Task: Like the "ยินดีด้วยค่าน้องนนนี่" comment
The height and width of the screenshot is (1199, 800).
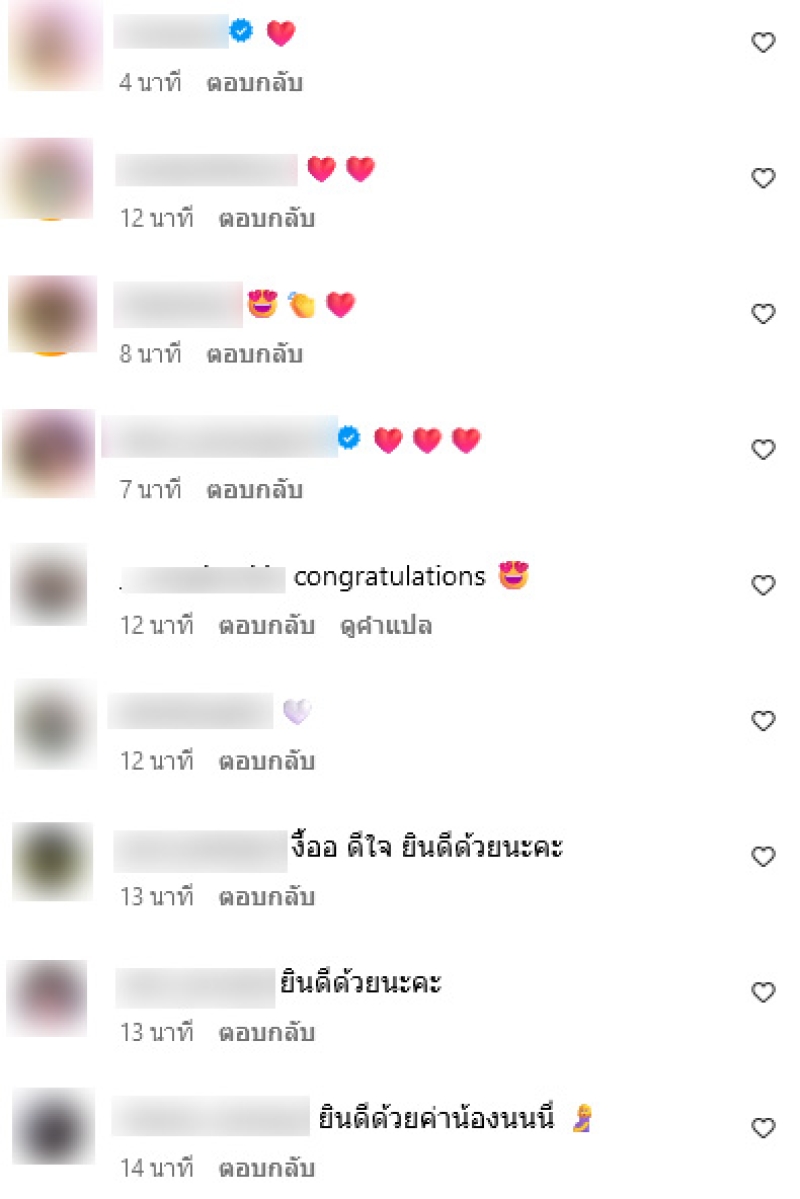Action: pos(763,1128)
